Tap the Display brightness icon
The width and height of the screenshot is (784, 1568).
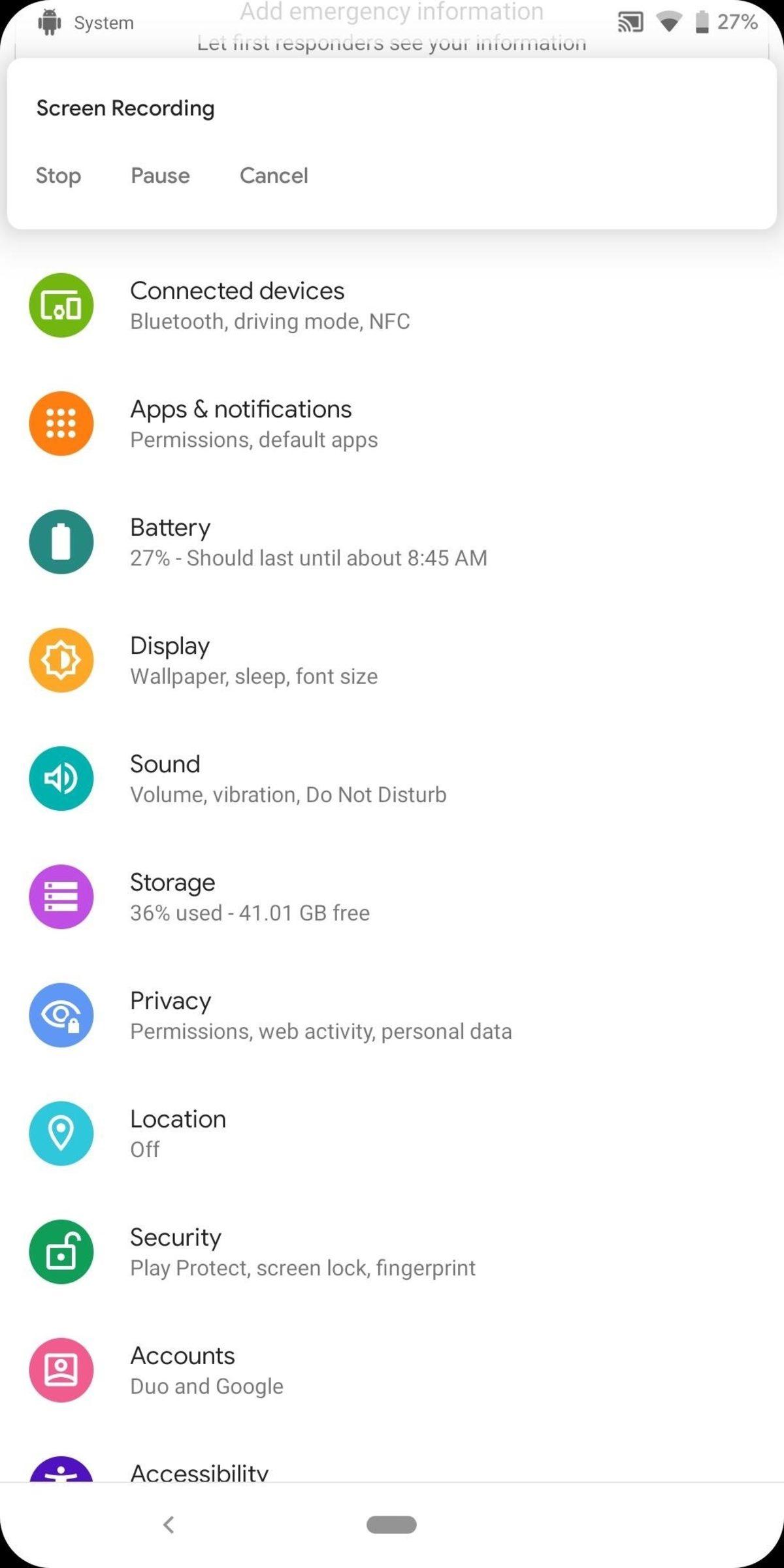pyautogui.click(x=61, y=660)
